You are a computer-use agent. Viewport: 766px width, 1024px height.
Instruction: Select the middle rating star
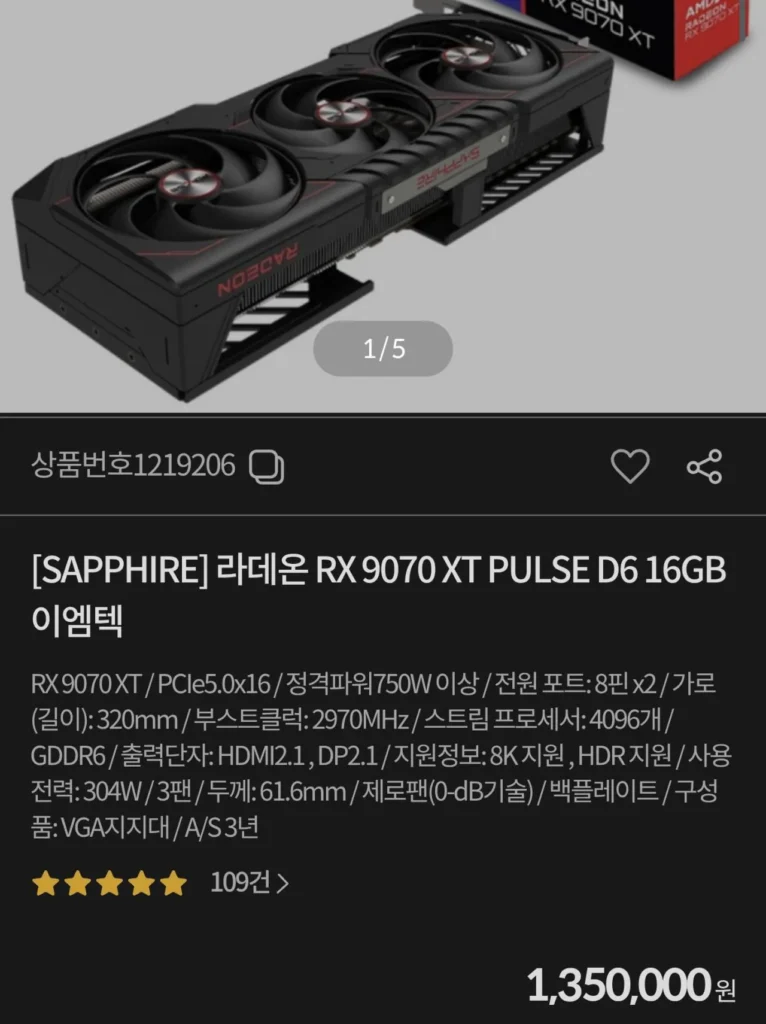pos(110,883)
